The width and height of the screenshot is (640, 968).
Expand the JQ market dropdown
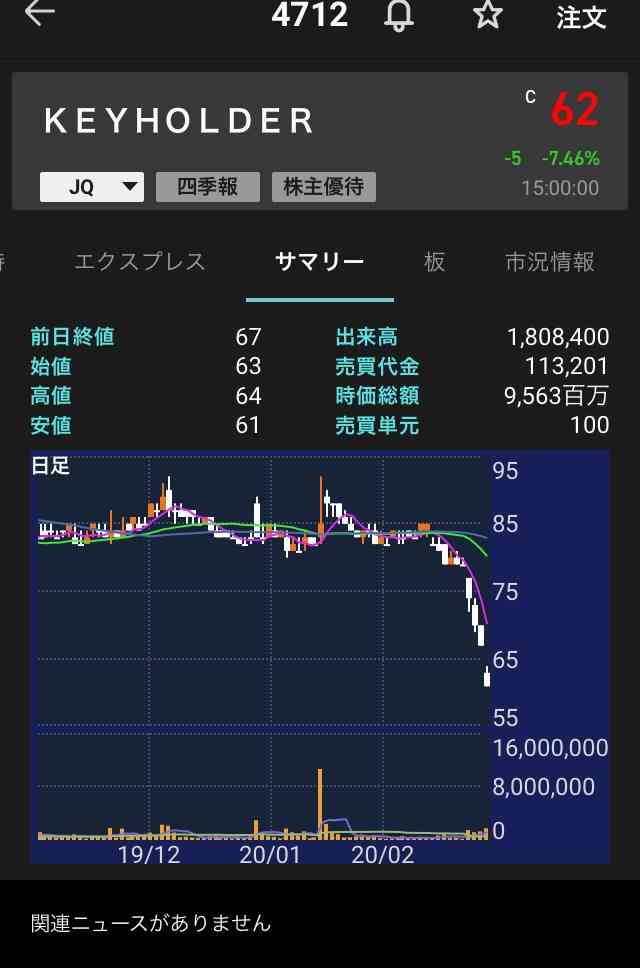[x=92, y=187]
